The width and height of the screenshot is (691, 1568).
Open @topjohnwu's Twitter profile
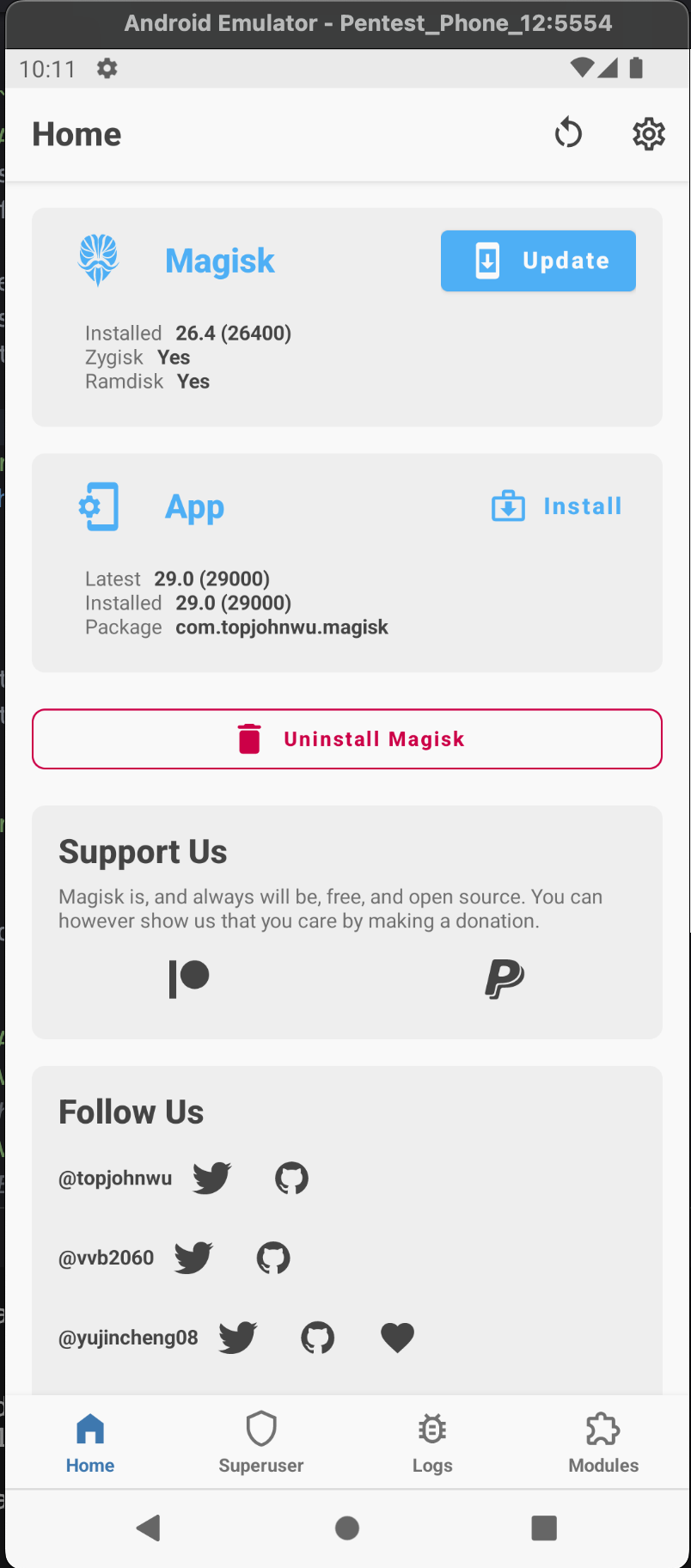pyautogui.click(x=212, y=1178)
